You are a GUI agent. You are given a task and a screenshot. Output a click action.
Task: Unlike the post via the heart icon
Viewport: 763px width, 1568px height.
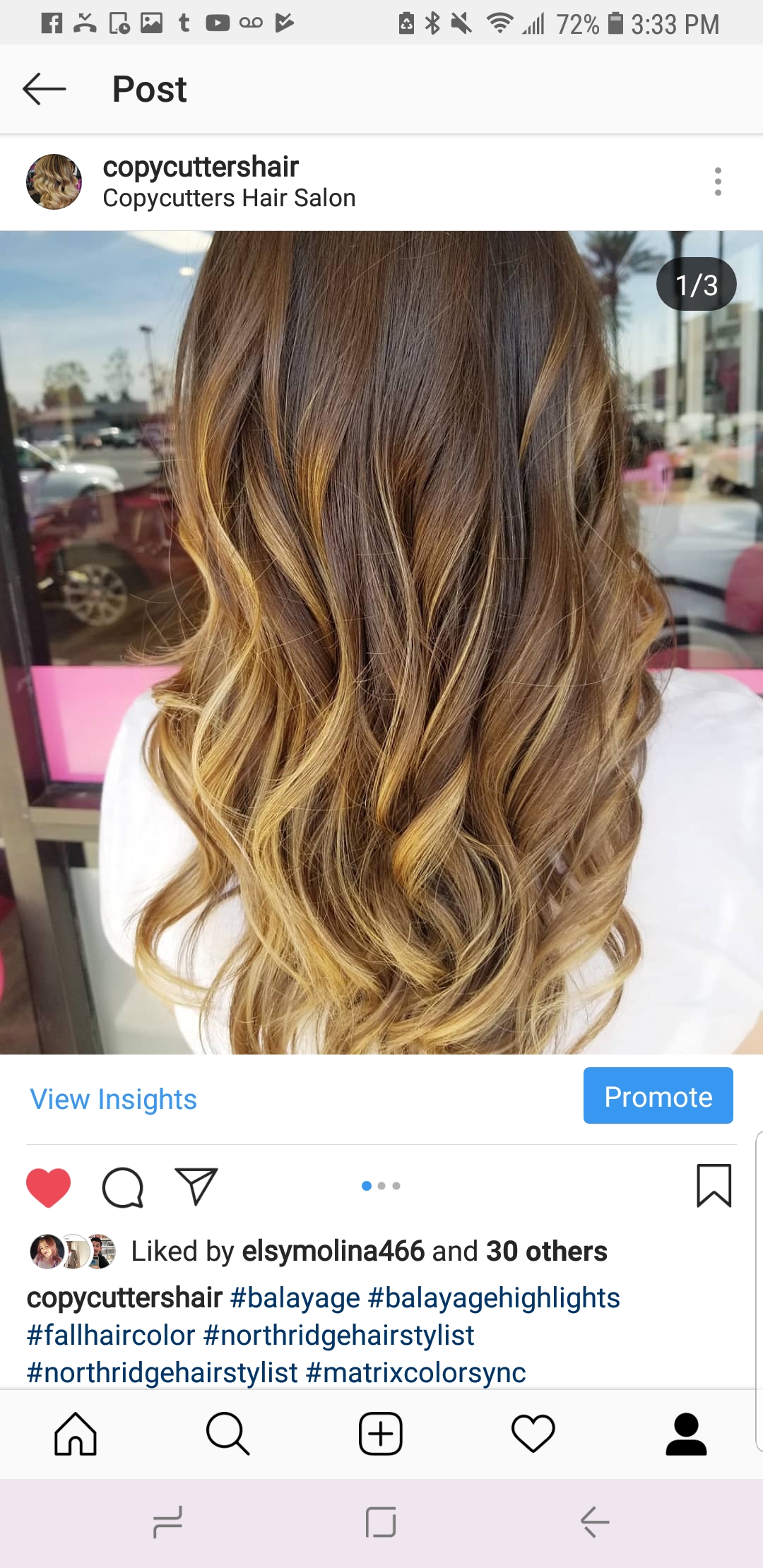coord(48,1187)
